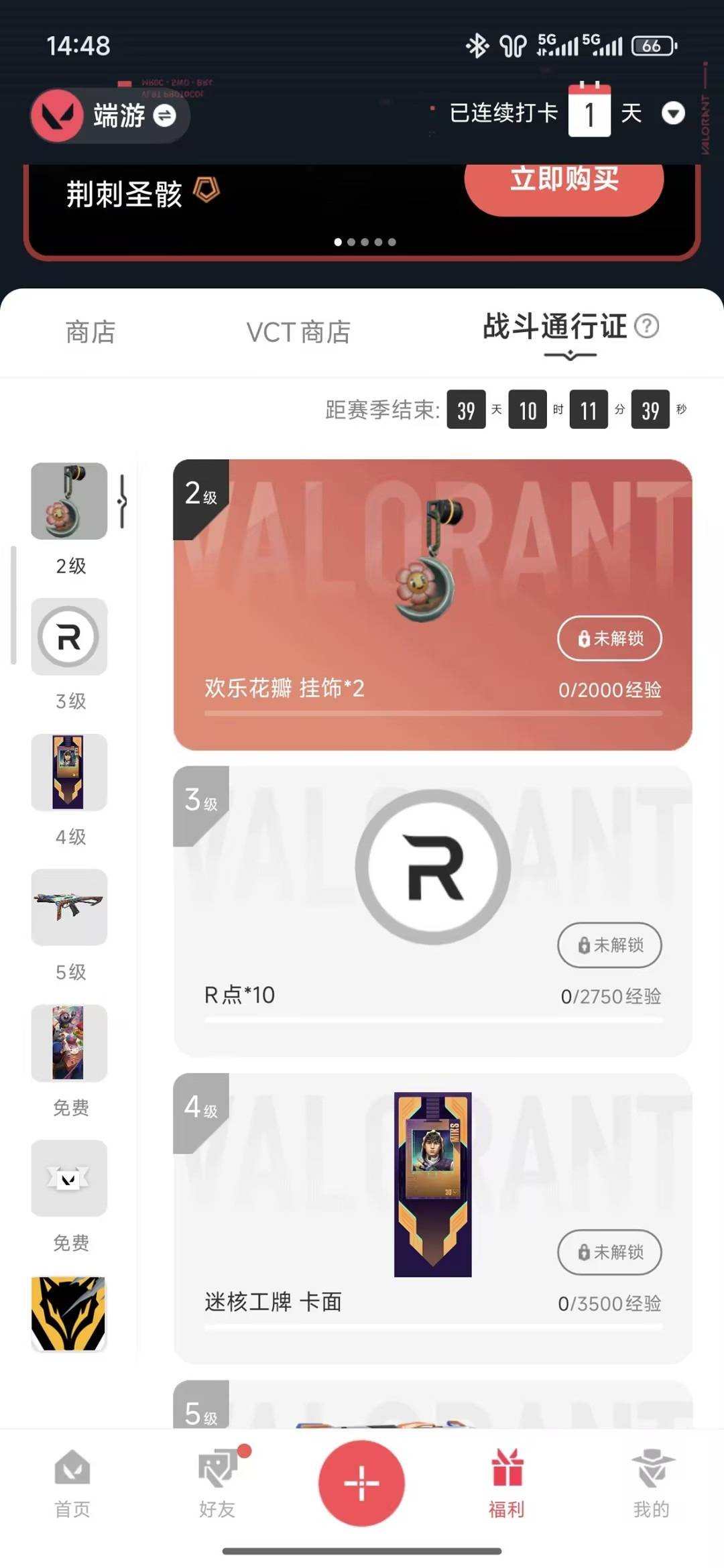Click 未解锁 on the R点*10 reward
Screen dimensions: 724x1568
609,945
